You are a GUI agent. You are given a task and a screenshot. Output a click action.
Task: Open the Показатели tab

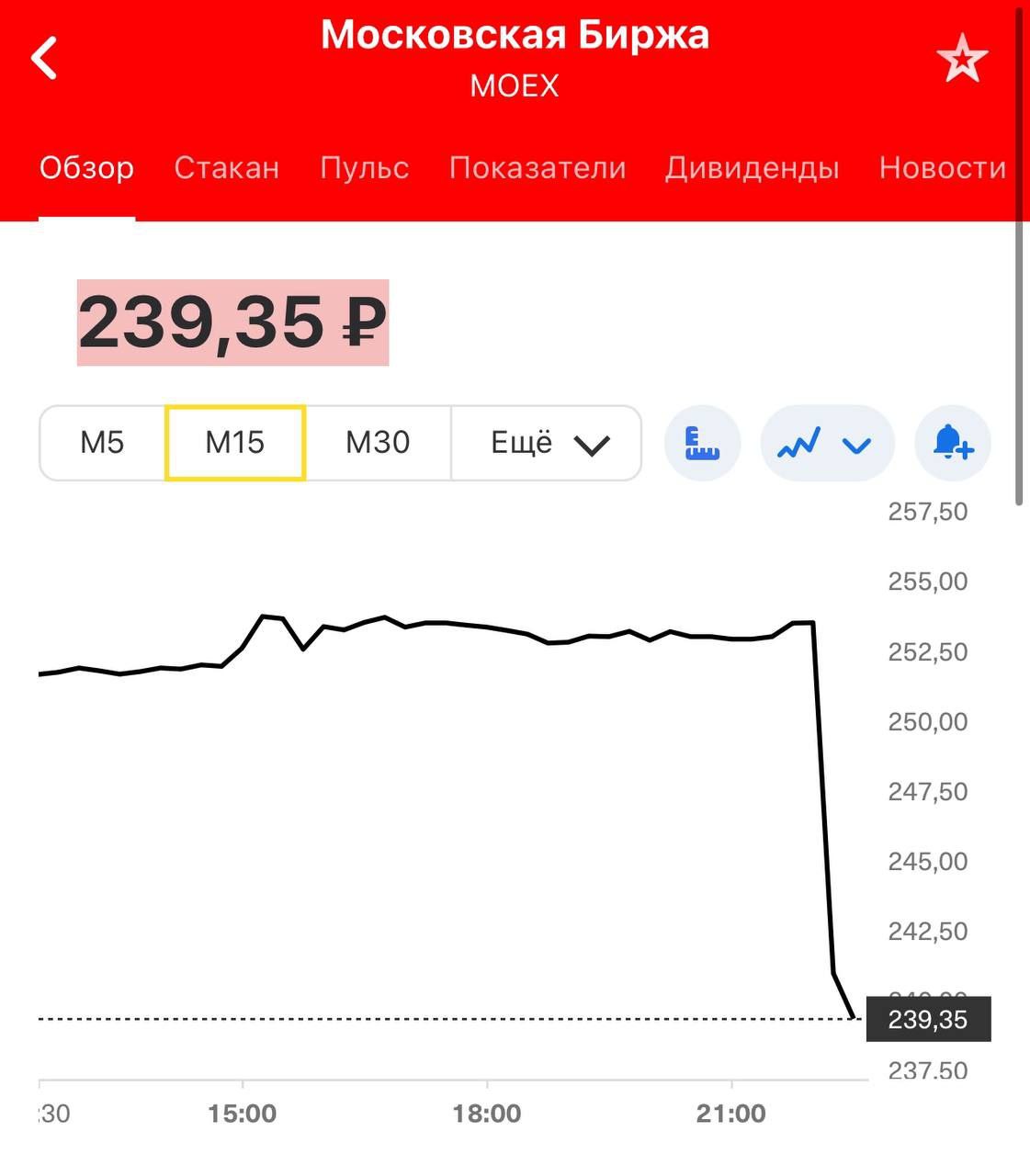[x=538, y=168]
